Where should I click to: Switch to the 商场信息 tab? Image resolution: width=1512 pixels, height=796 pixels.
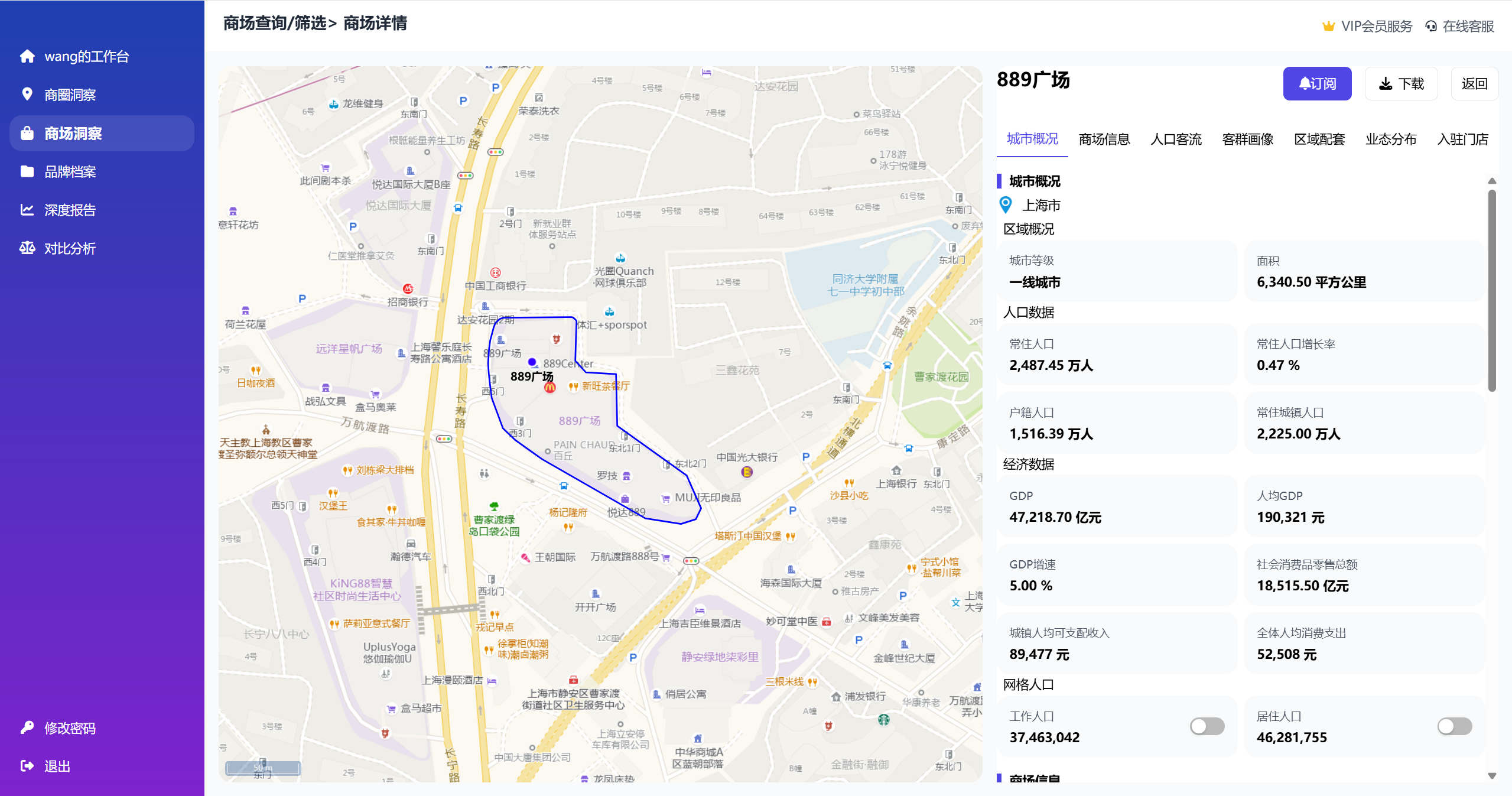(1104, 139)
